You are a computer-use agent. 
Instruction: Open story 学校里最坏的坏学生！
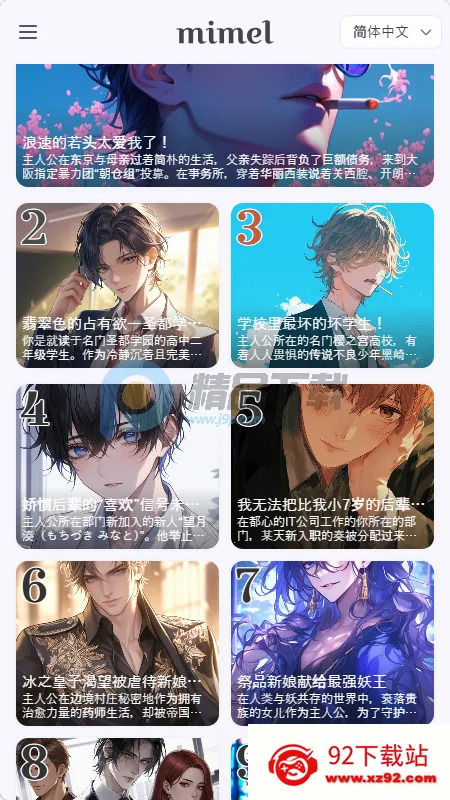pyautogui.click(x=333, y=285)
